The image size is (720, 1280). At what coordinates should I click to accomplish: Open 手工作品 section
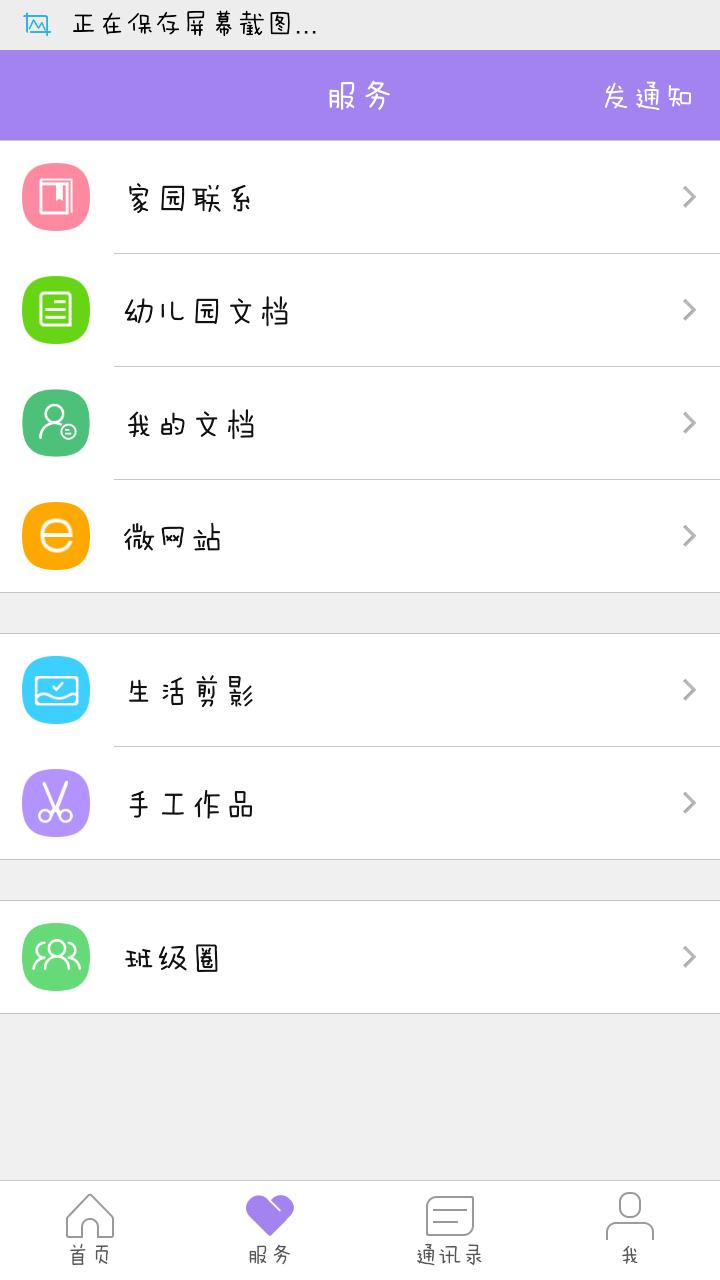pos(360,803)
